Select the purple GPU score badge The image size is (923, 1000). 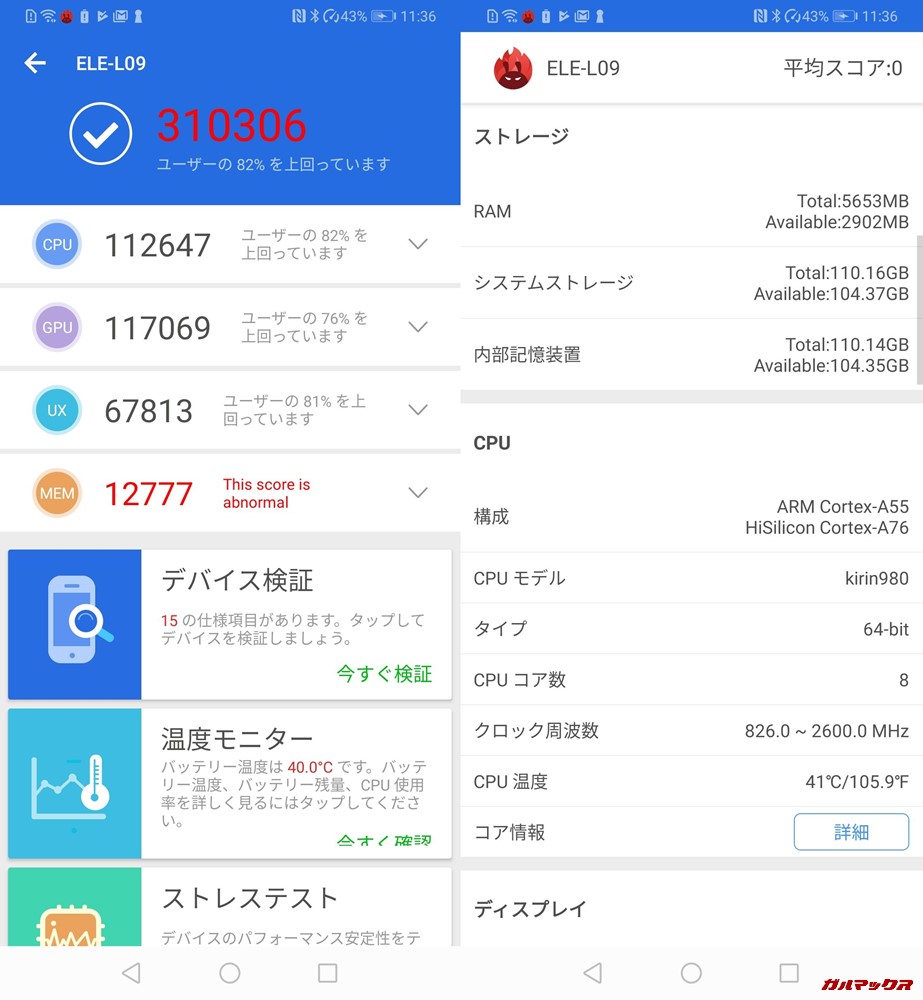coord(56,327)
